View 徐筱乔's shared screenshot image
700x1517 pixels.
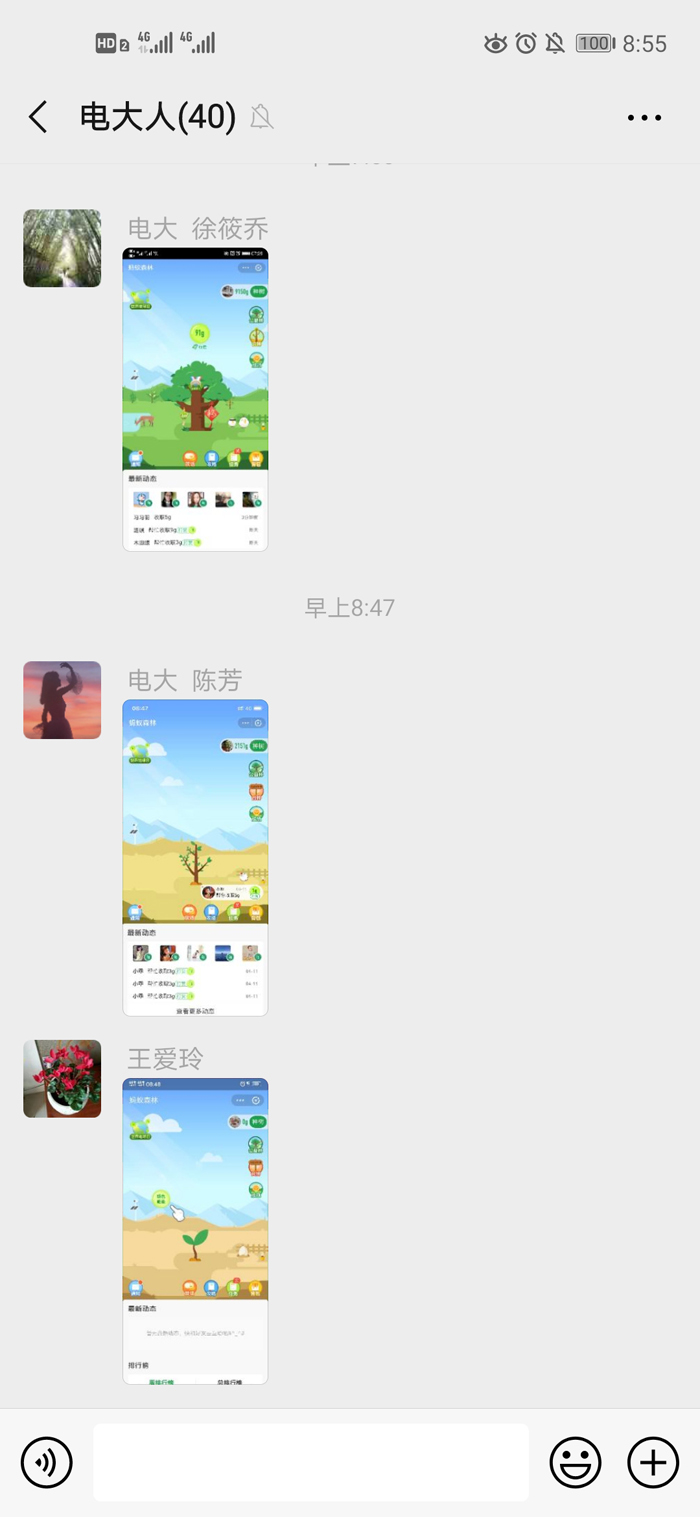tap(195, 399)
